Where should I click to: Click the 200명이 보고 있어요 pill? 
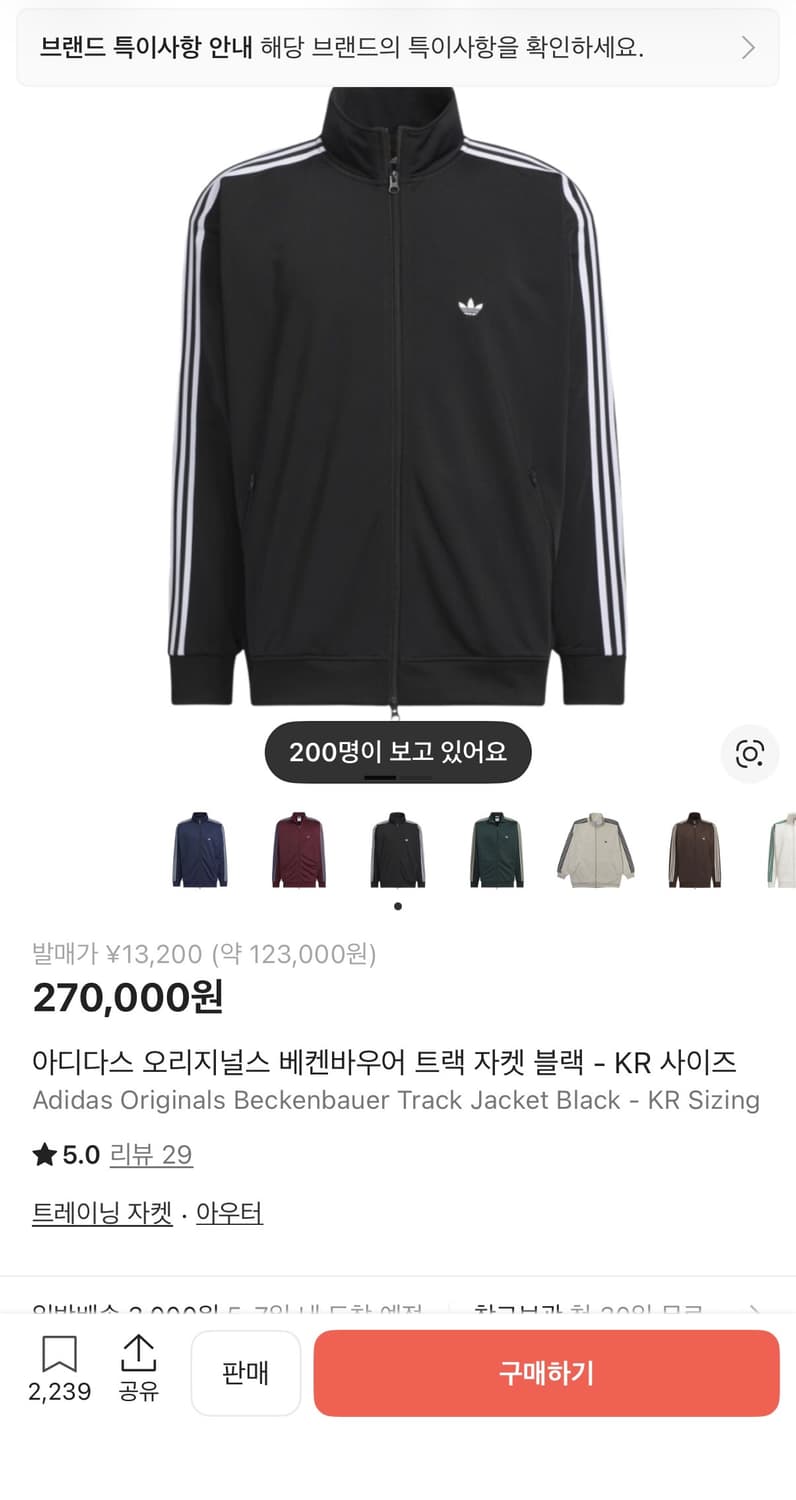[397, 751]
